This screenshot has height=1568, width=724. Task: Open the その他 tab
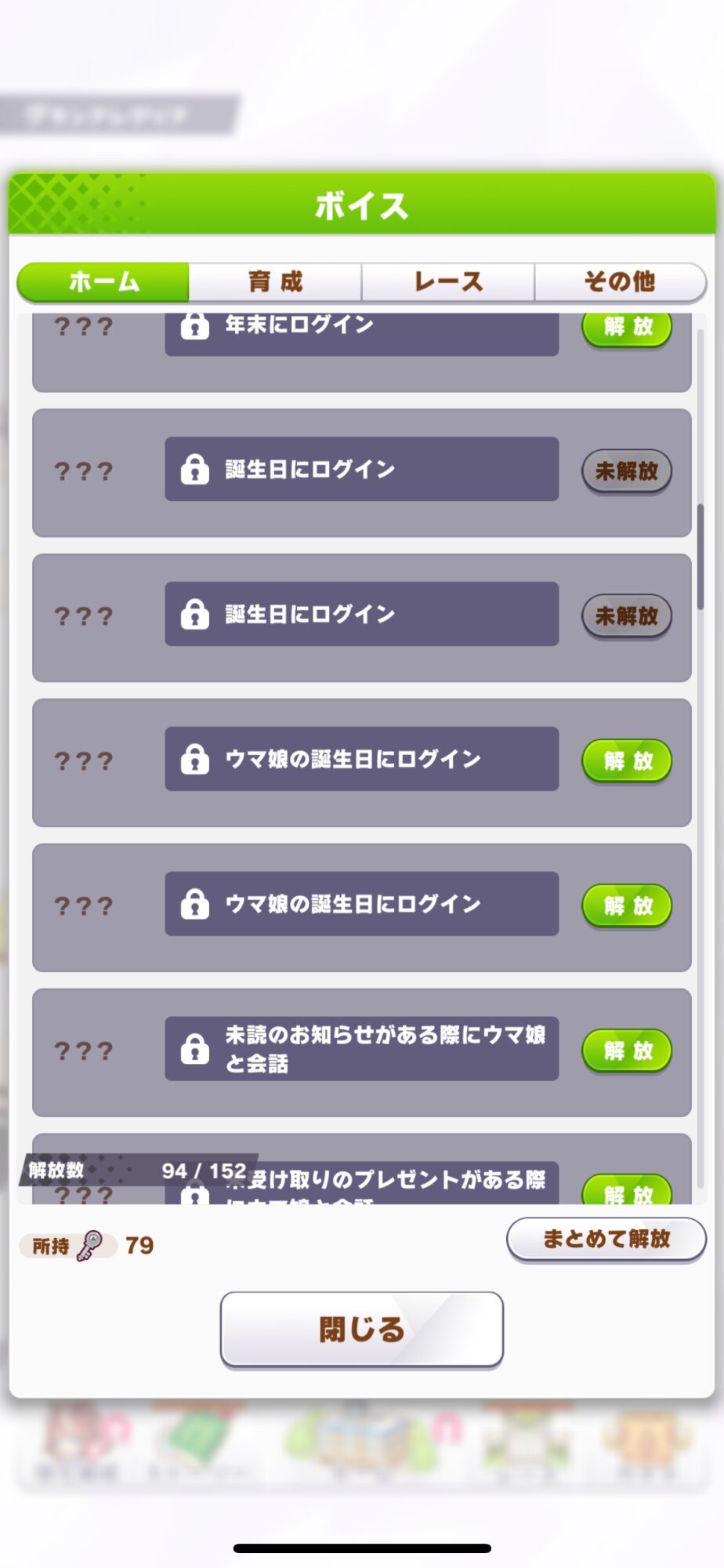click(x=620, y=282)
